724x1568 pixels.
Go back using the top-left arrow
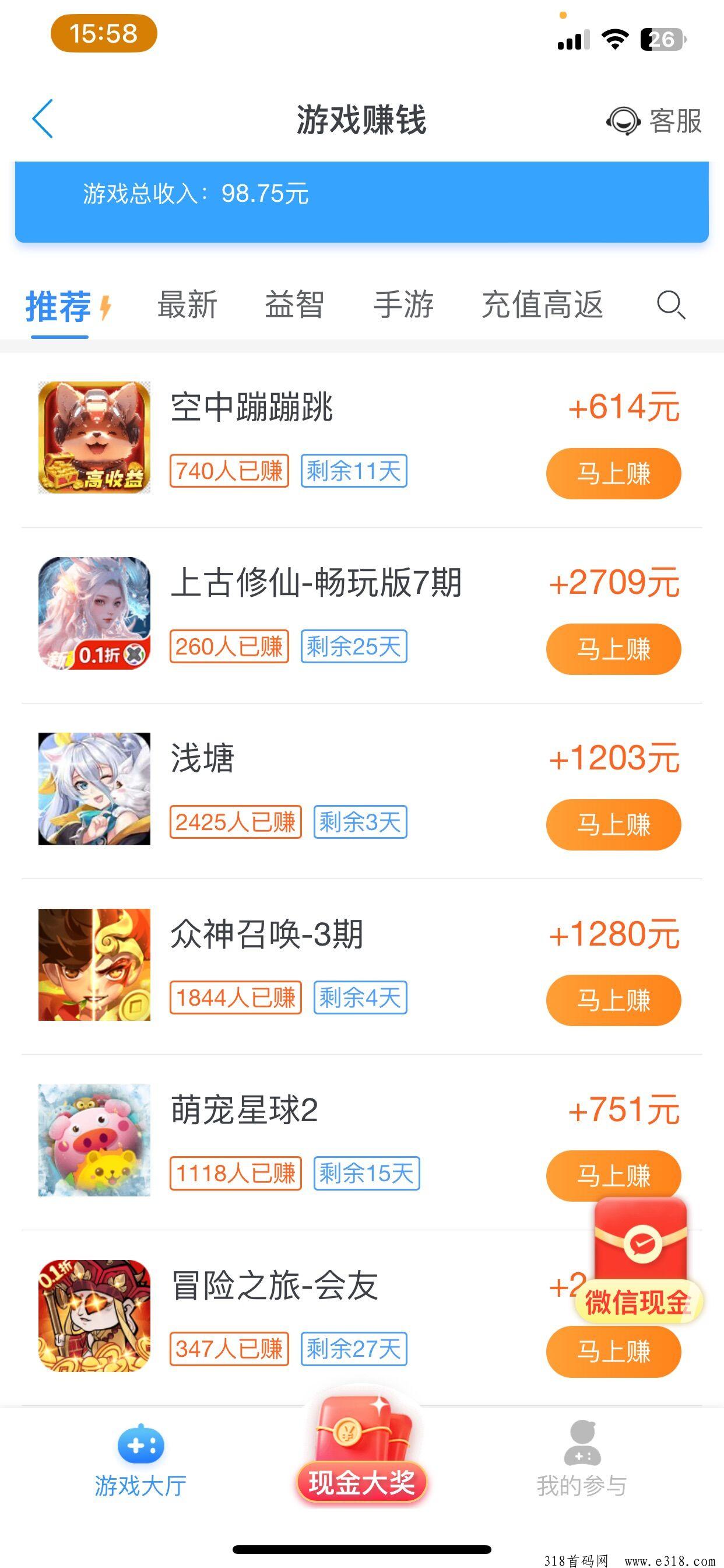point(43,120)
